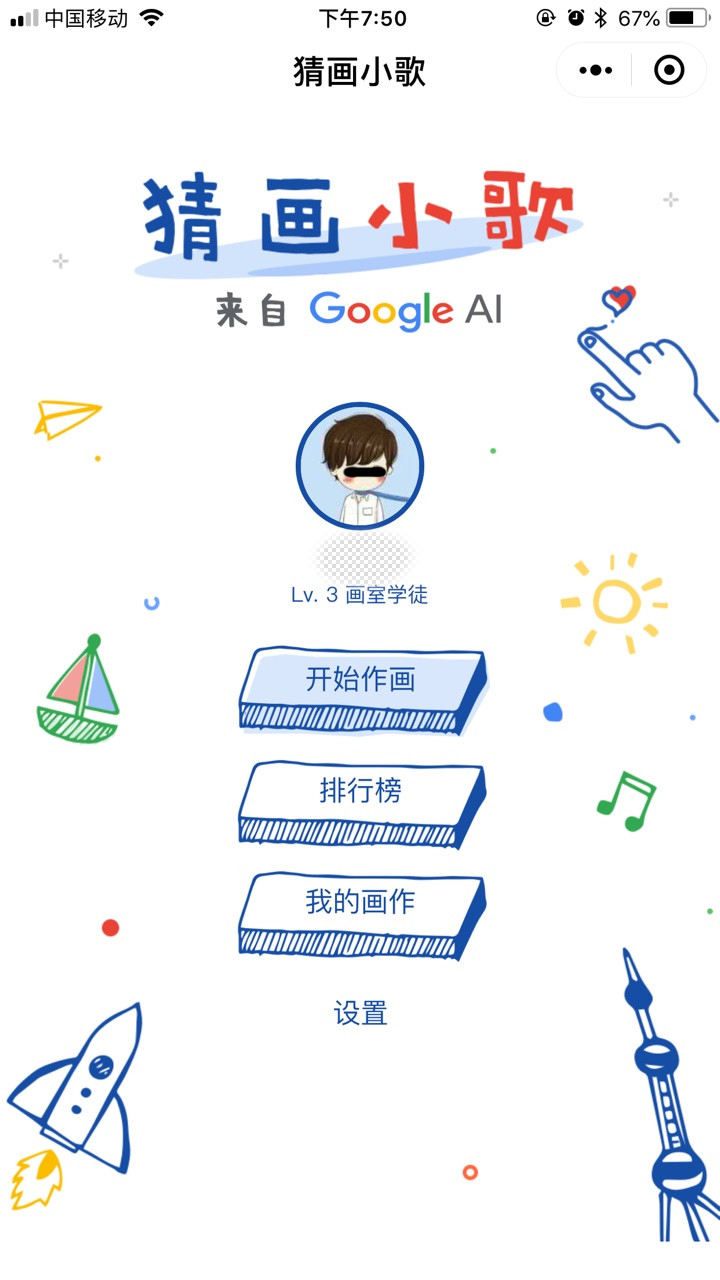Close the mini program via circle icon
The image size is (720, 1280).
point(668,70)
